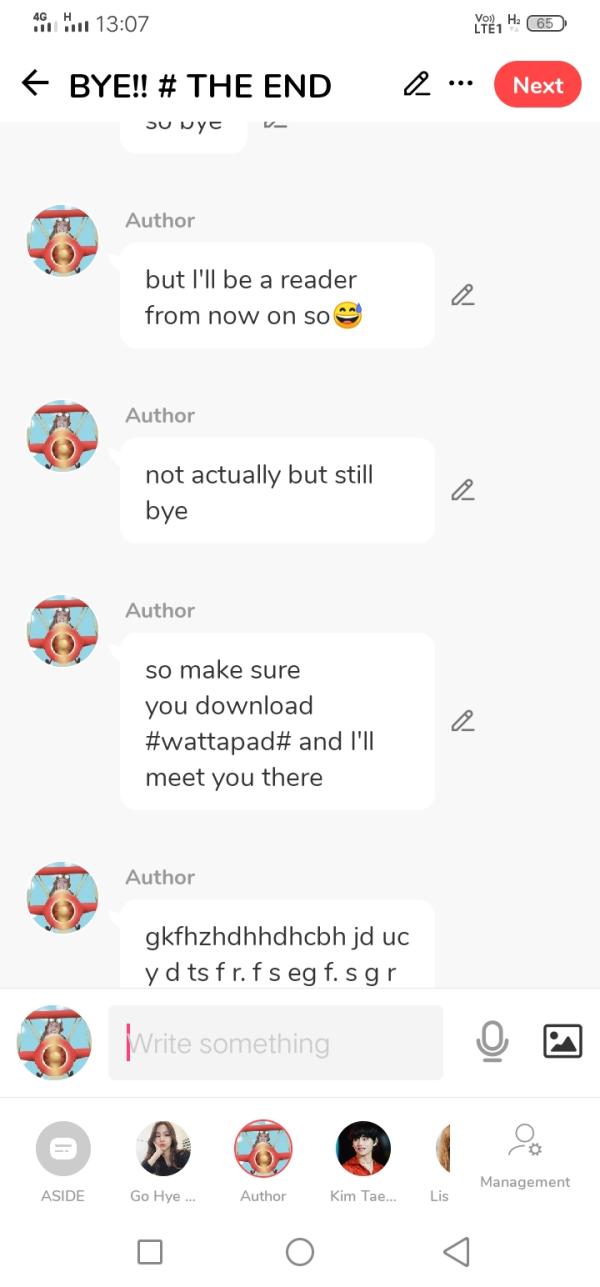Edit the "so make sure you download" message
Viewport: 600px width, 1287px height.
(462, 720)
